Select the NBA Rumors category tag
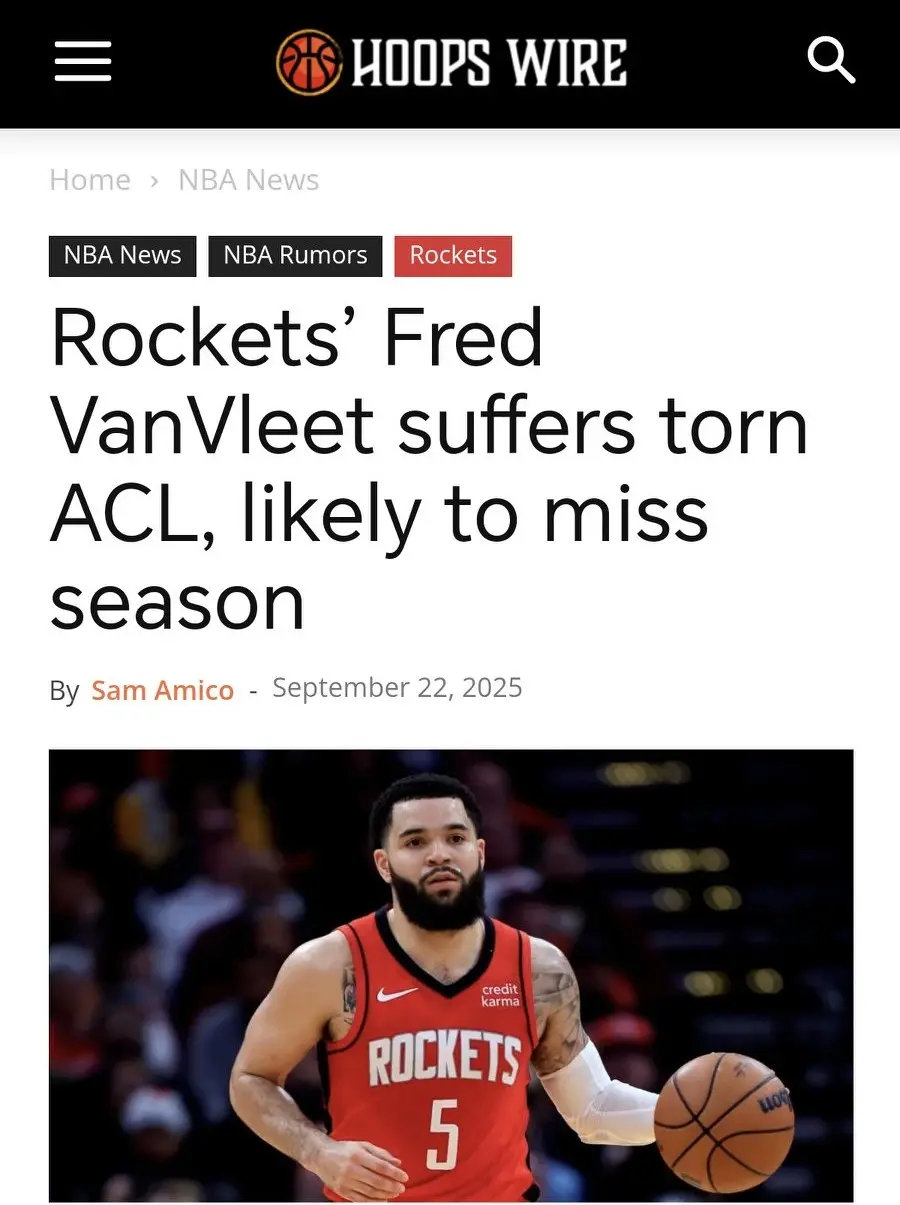 click(295, 256)
